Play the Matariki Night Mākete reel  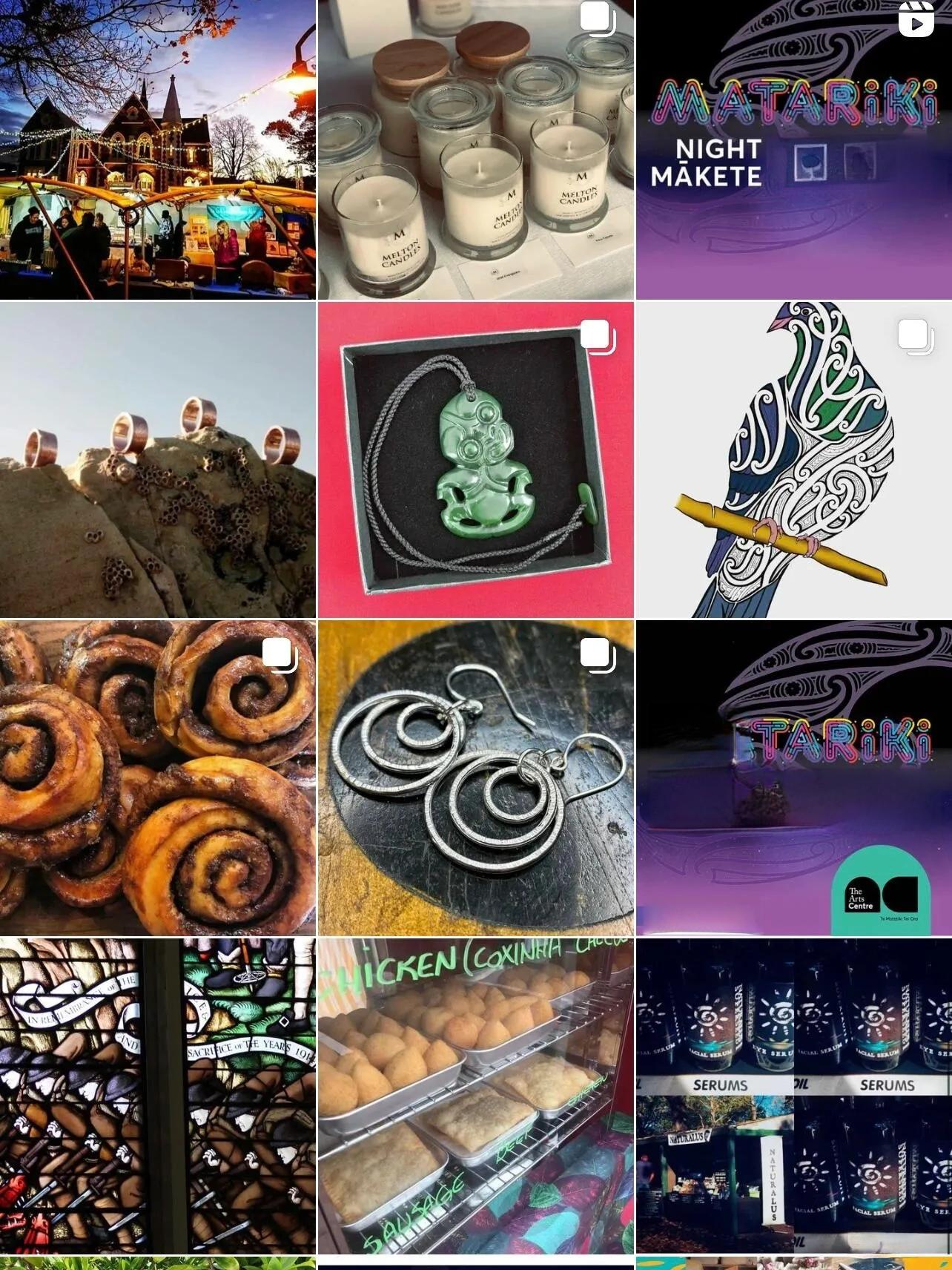tap(793, 149)
